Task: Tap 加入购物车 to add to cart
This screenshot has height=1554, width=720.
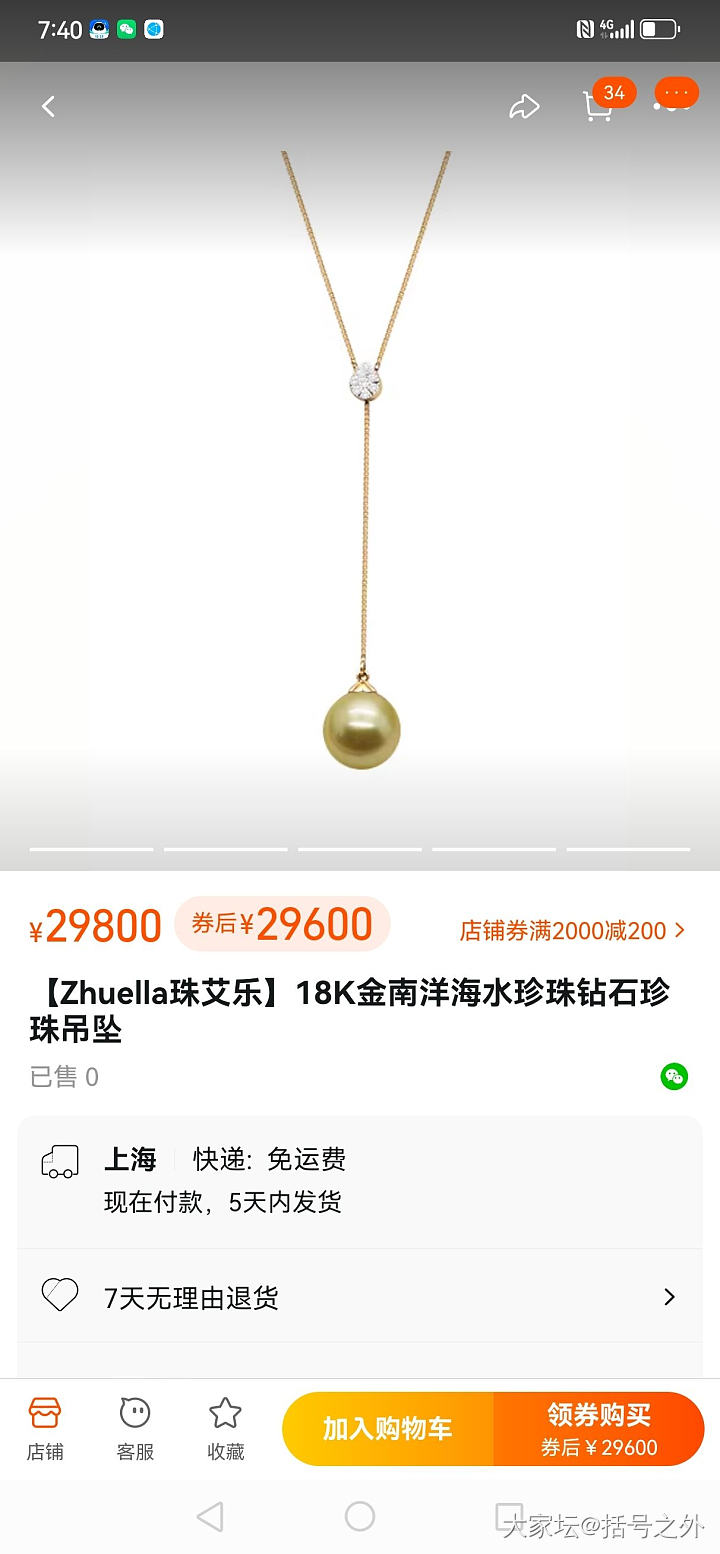Action: [x=388, y=1429]
